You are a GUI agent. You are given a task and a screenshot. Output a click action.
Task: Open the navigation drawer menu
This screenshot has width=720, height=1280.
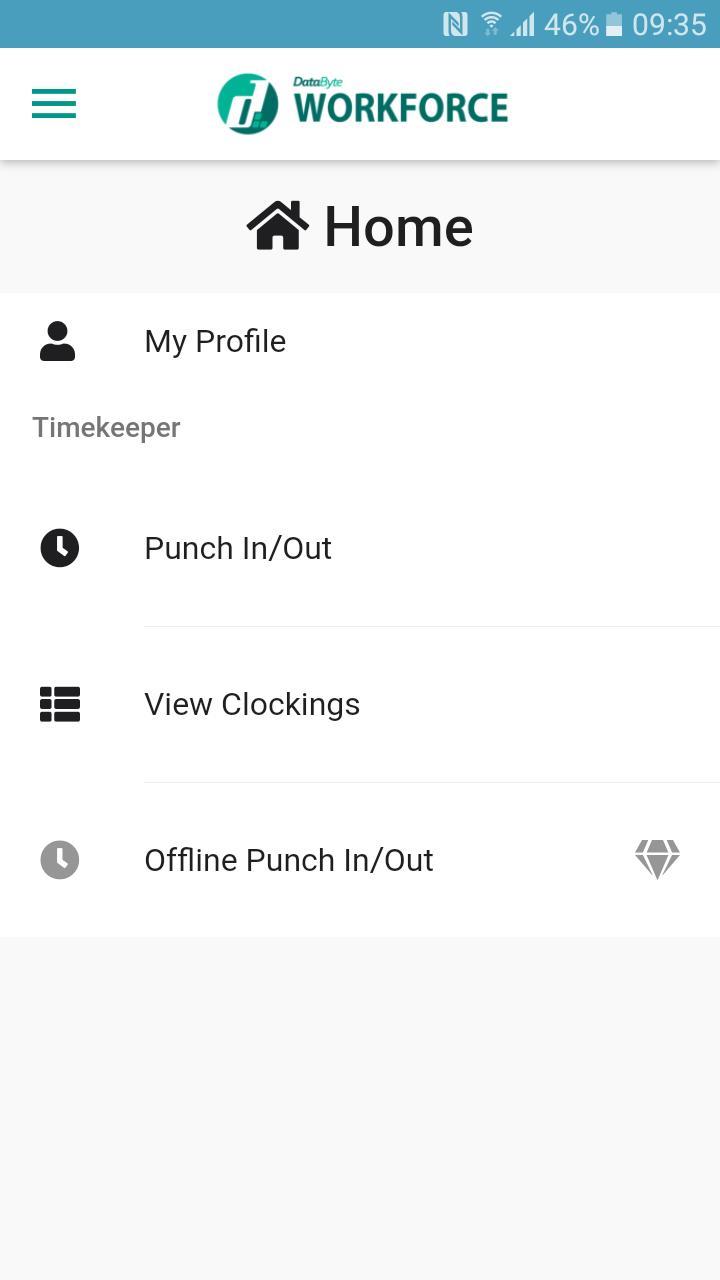click(x=53, y=104)
